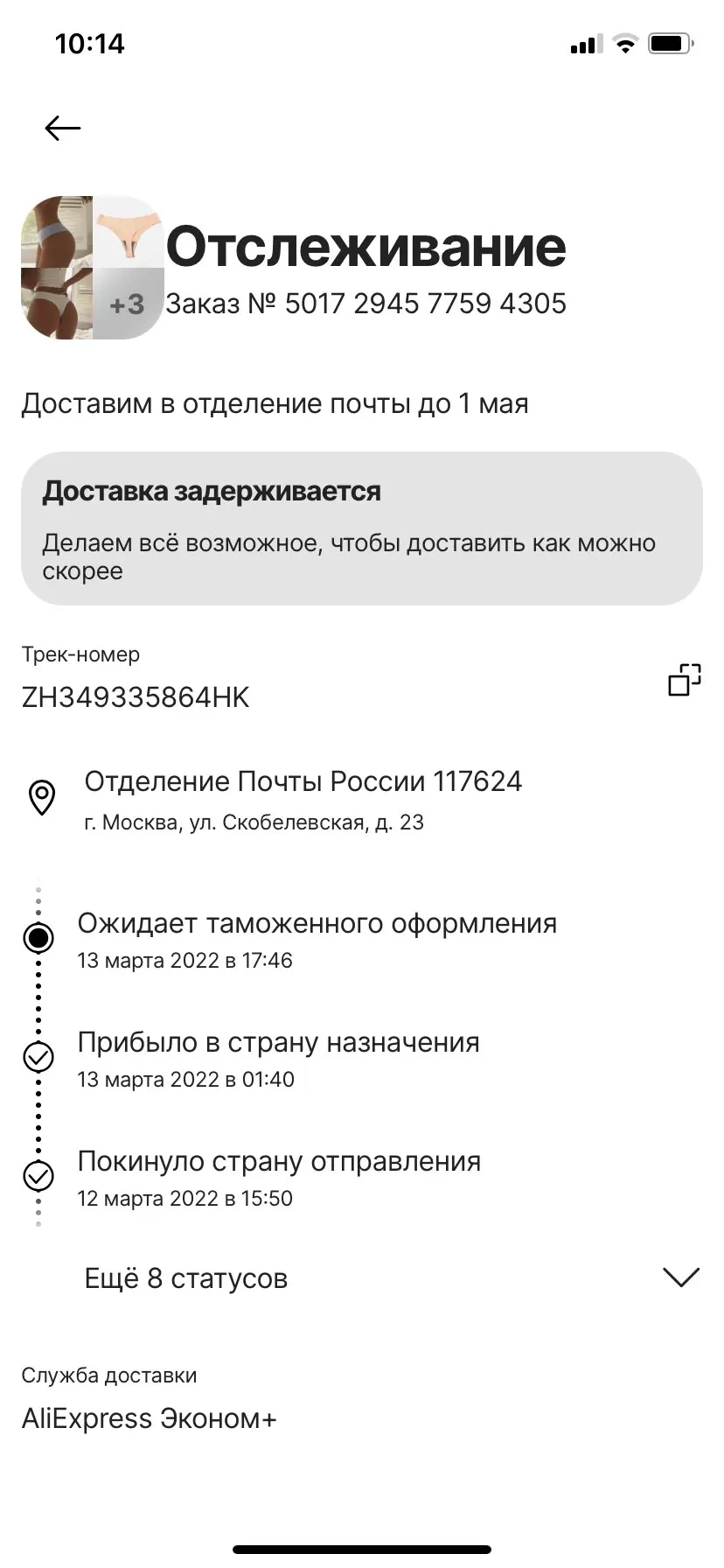
Task: Expand the "Ещё 8 статусов" list
Action: 361,1278
